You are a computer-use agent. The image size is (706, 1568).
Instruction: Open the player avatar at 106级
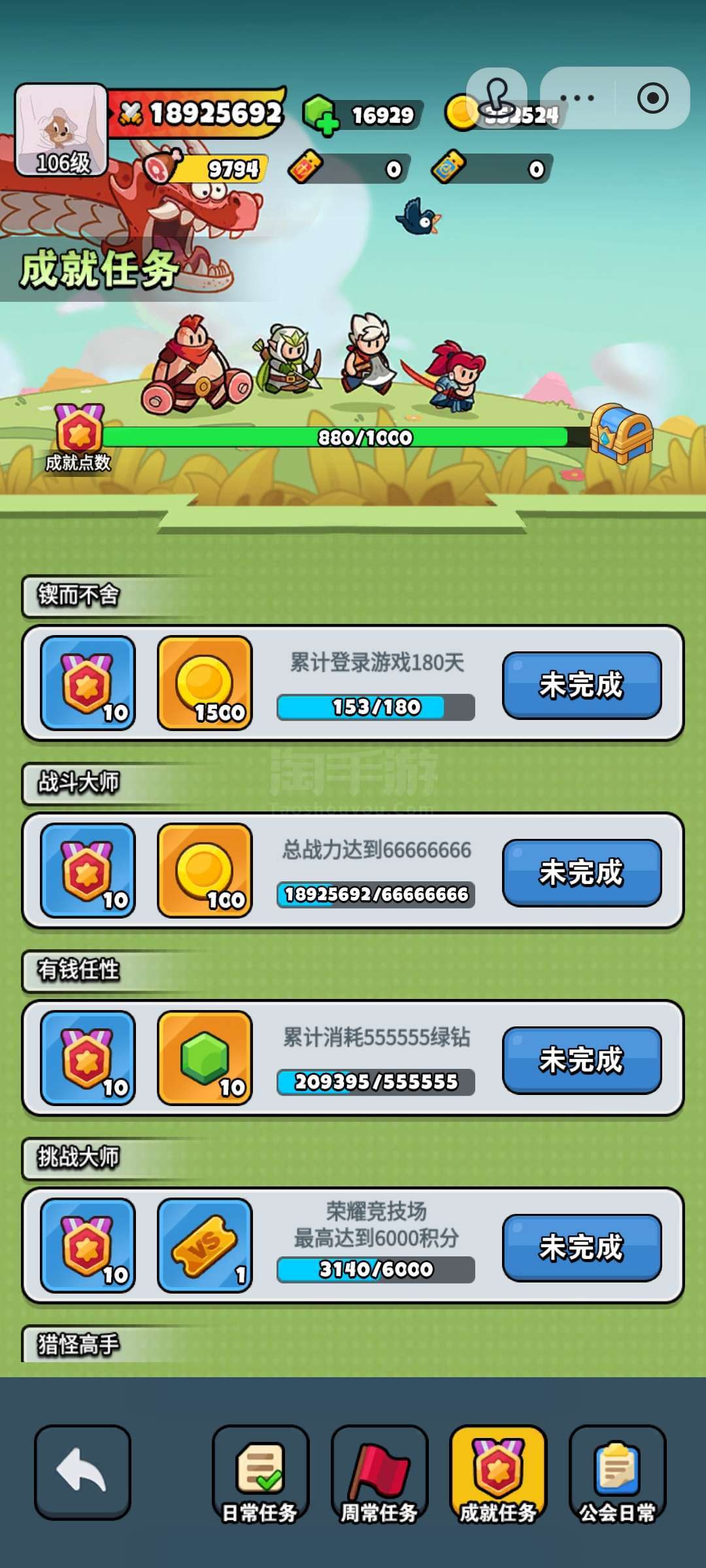pos(61,130)
